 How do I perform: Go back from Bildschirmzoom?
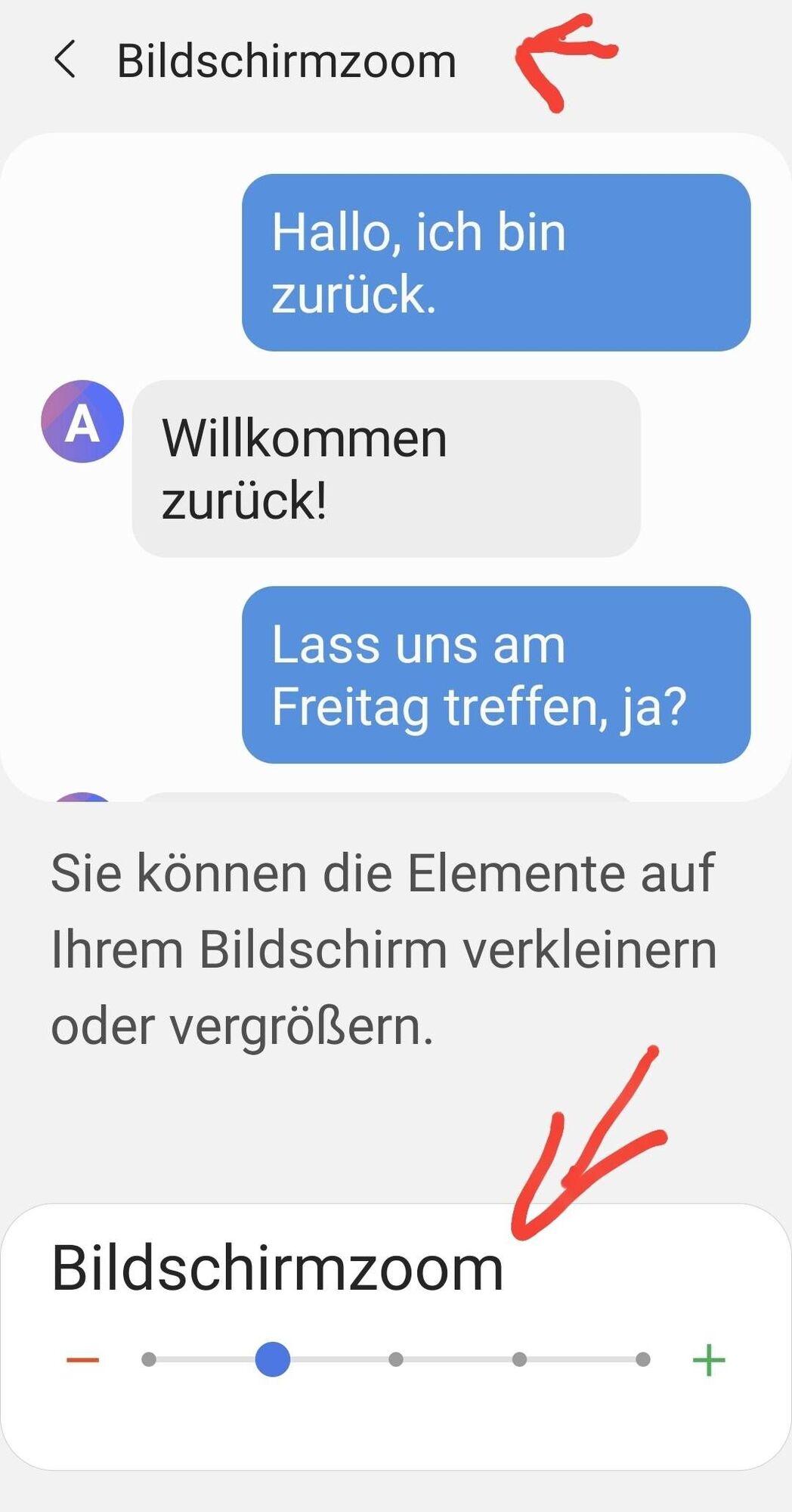coord(66,60)
